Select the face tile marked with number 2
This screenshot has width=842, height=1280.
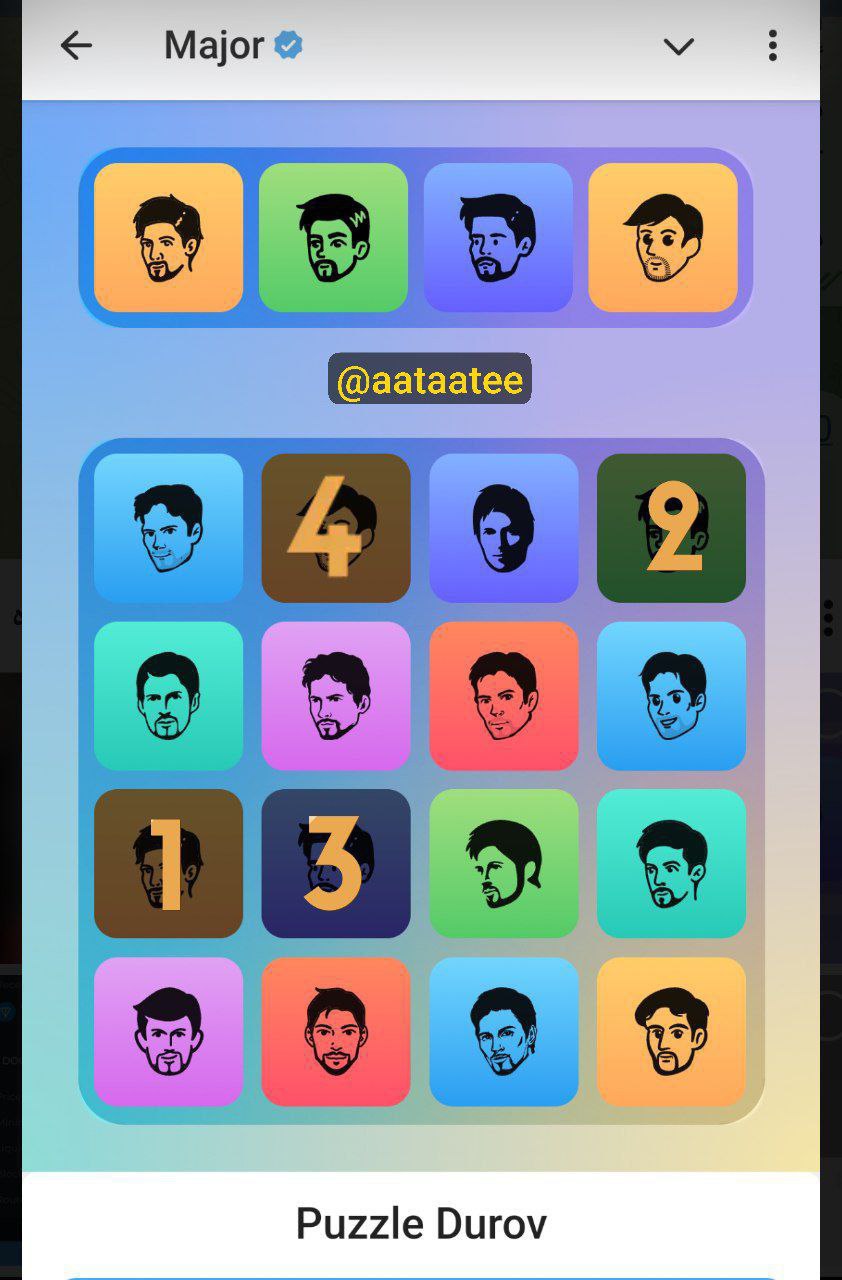(671, 528)
